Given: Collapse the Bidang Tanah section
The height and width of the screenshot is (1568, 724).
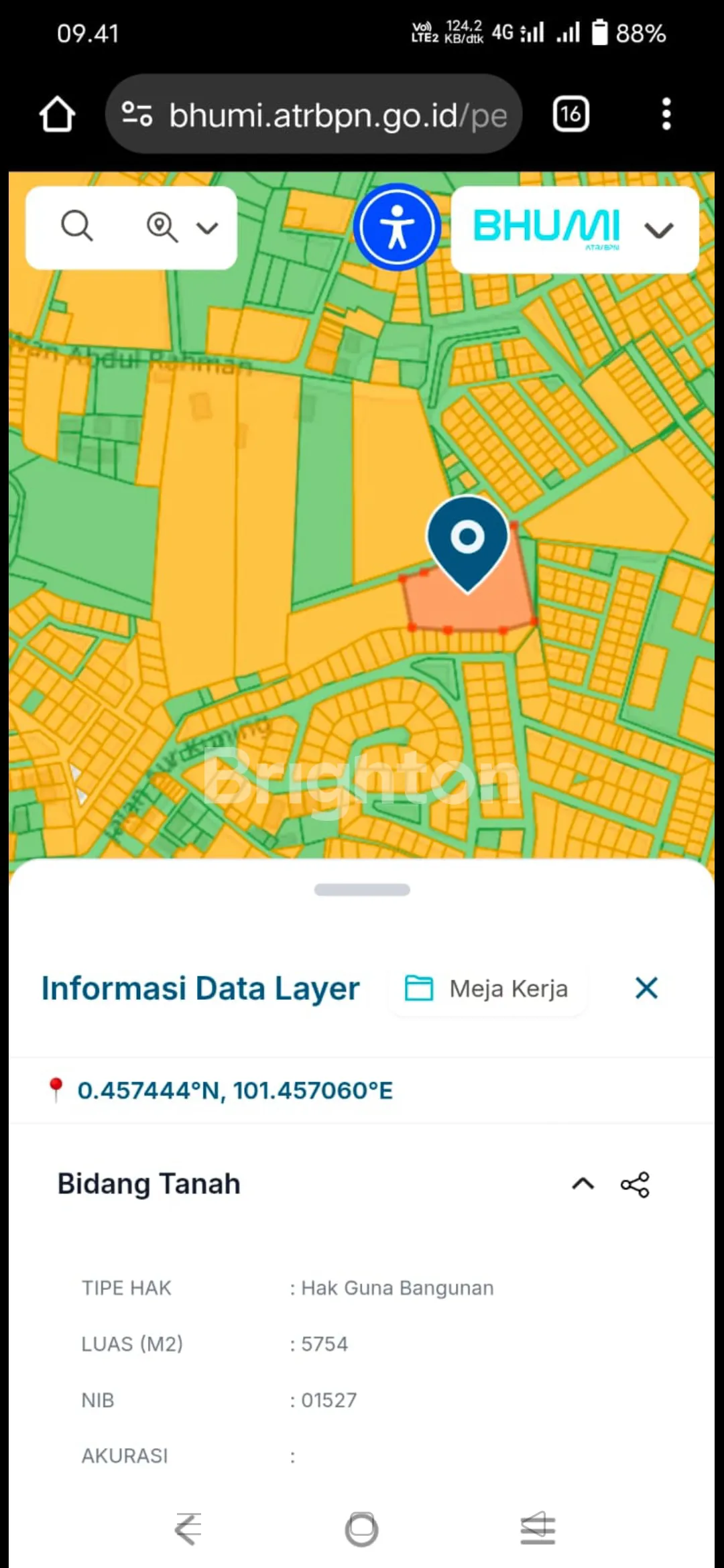Looking at the screenshot, I should [x=583, y=1184].
